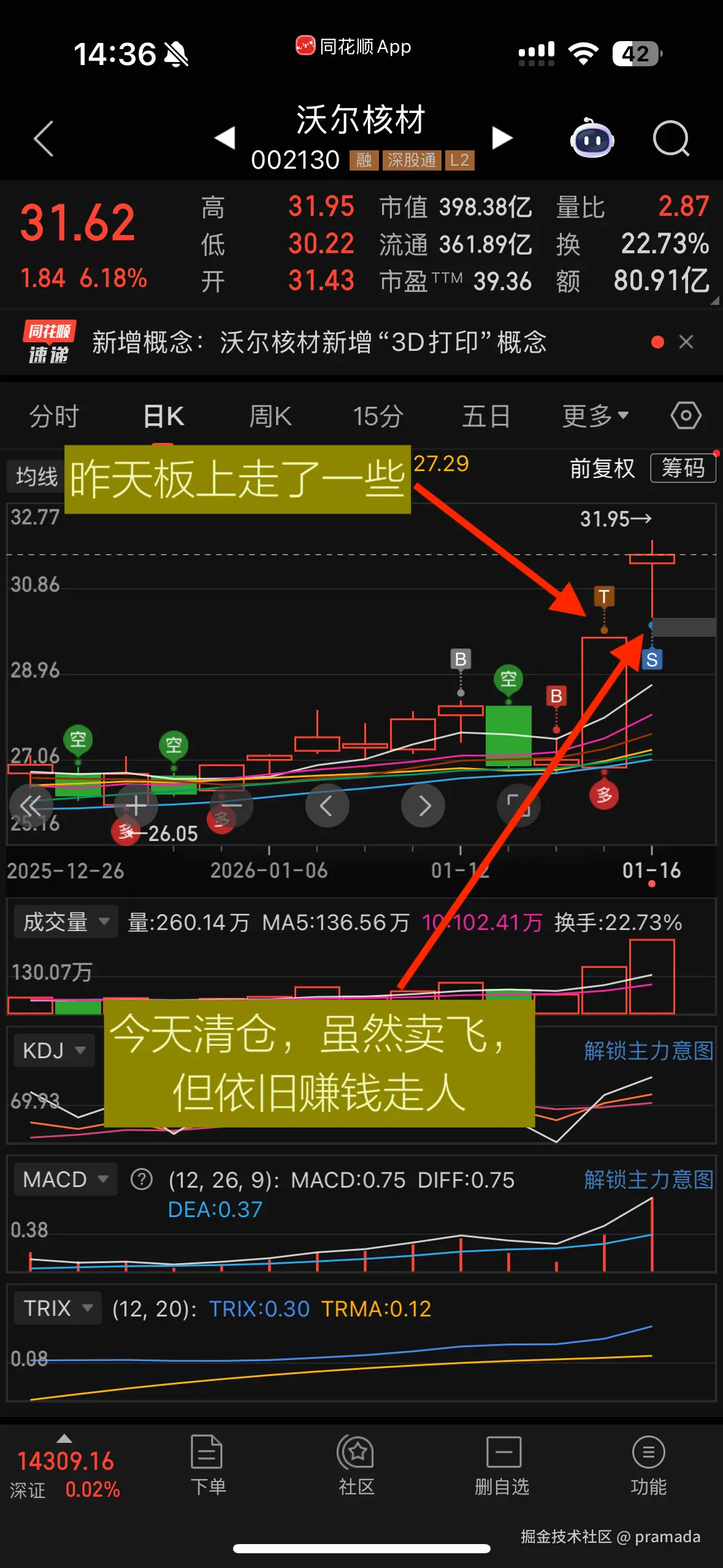Zoom out of the chart with minus icon
723x1568 pixels.
(x=231, y=805)
